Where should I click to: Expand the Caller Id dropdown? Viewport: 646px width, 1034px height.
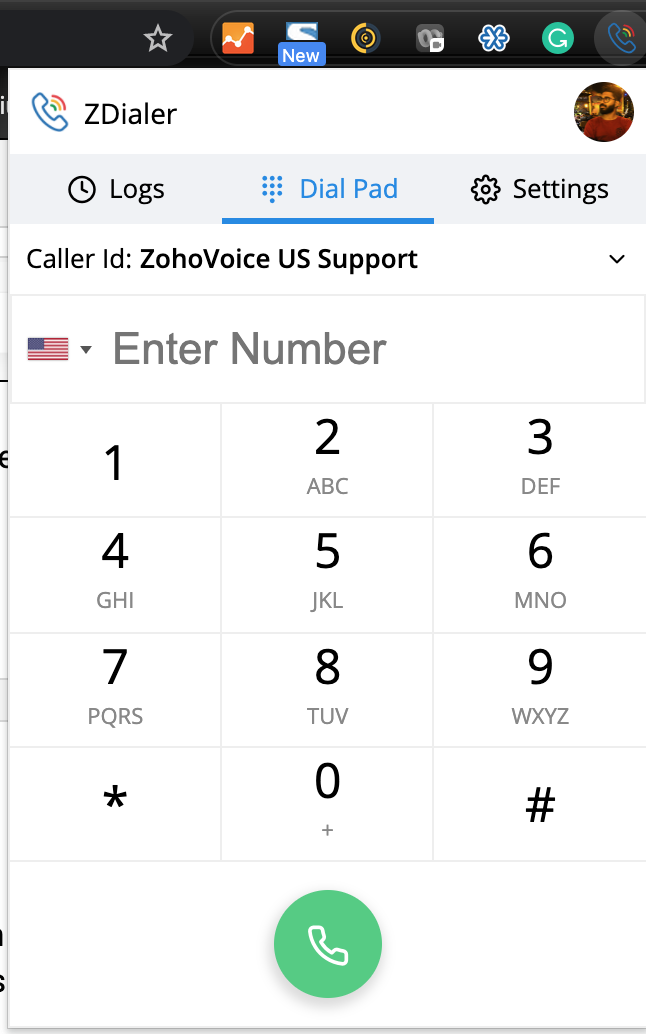tap(617, 260)
